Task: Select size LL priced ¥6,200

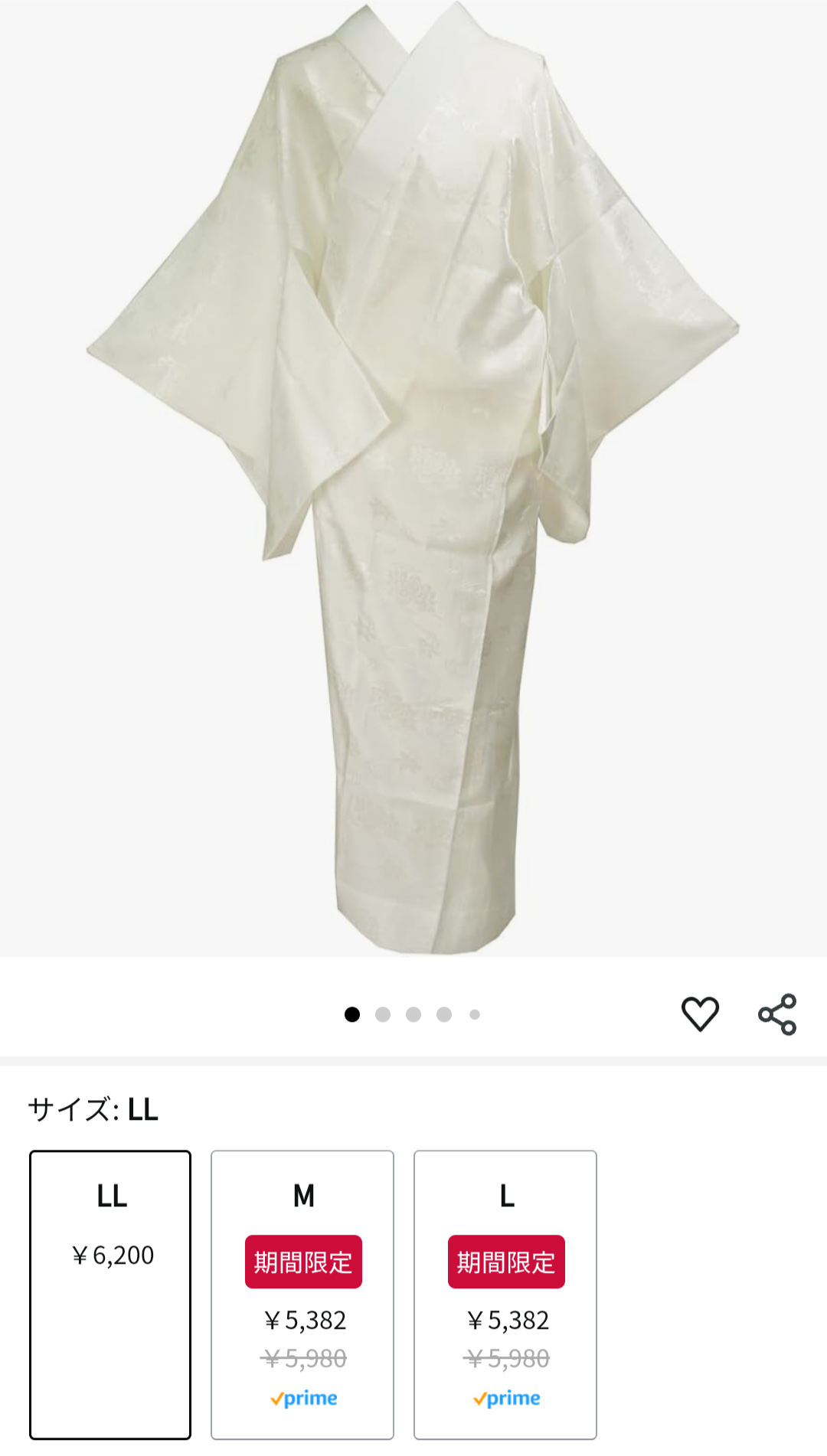Action: (110, 1294)
